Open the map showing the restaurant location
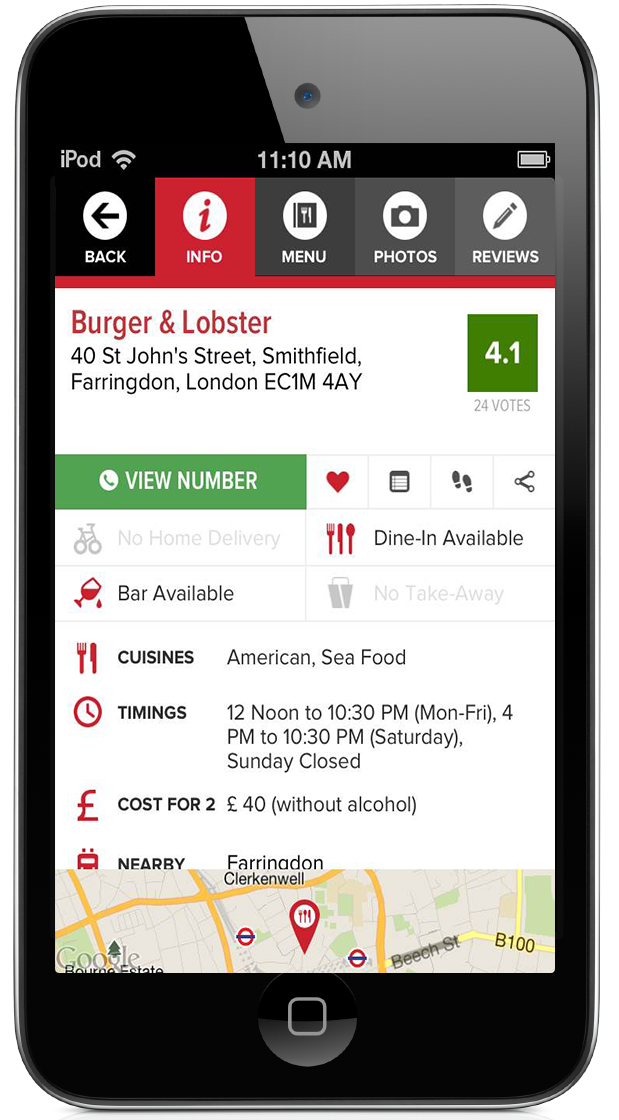Screen dimensions: 619x1120 point(304,922)
